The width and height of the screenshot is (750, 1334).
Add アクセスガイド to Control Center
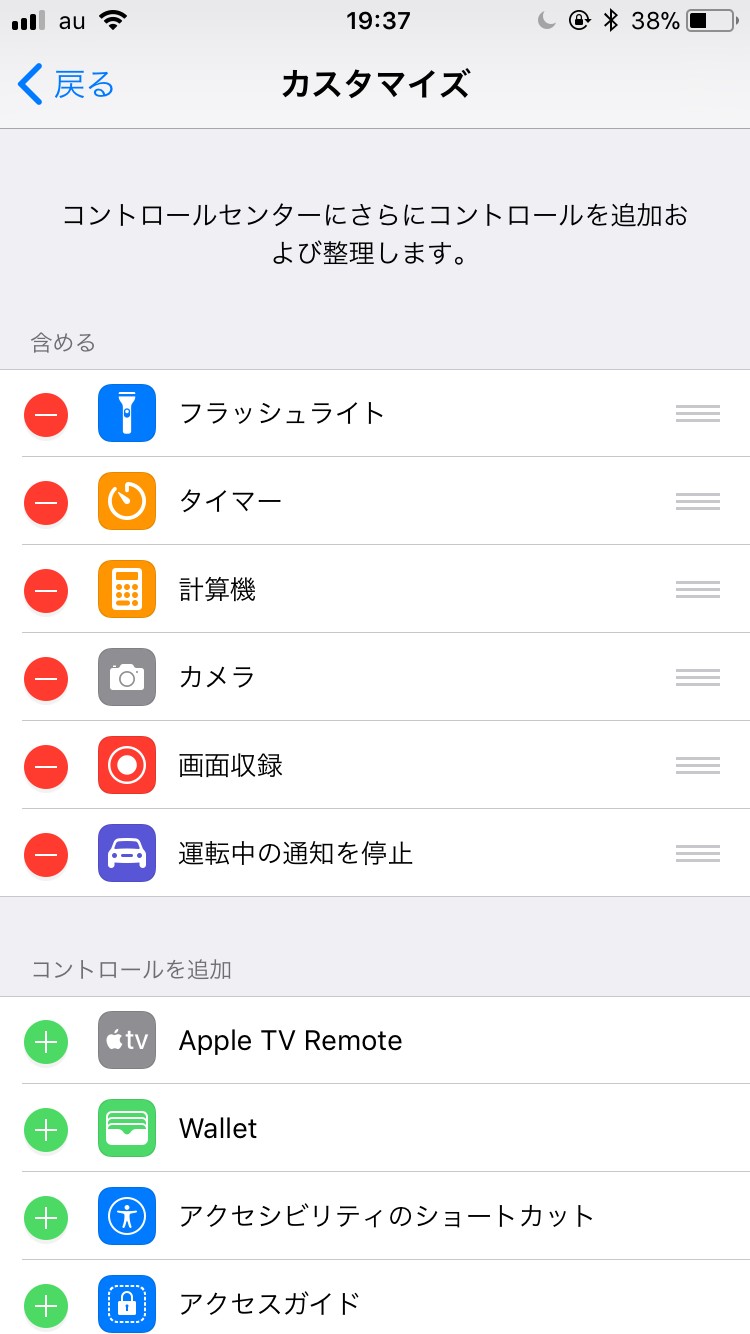[46, 1305]
